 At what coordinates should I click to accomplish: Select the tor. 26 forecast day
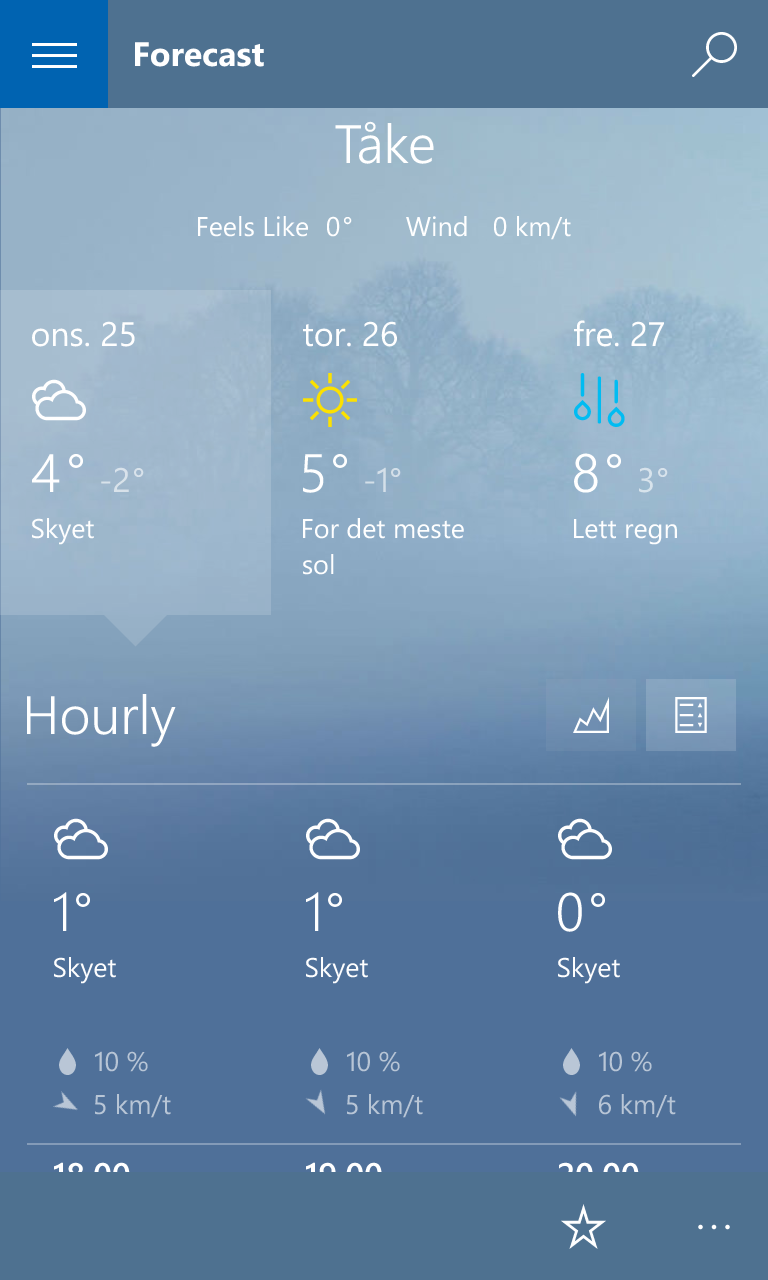click(x=405, y=453)
